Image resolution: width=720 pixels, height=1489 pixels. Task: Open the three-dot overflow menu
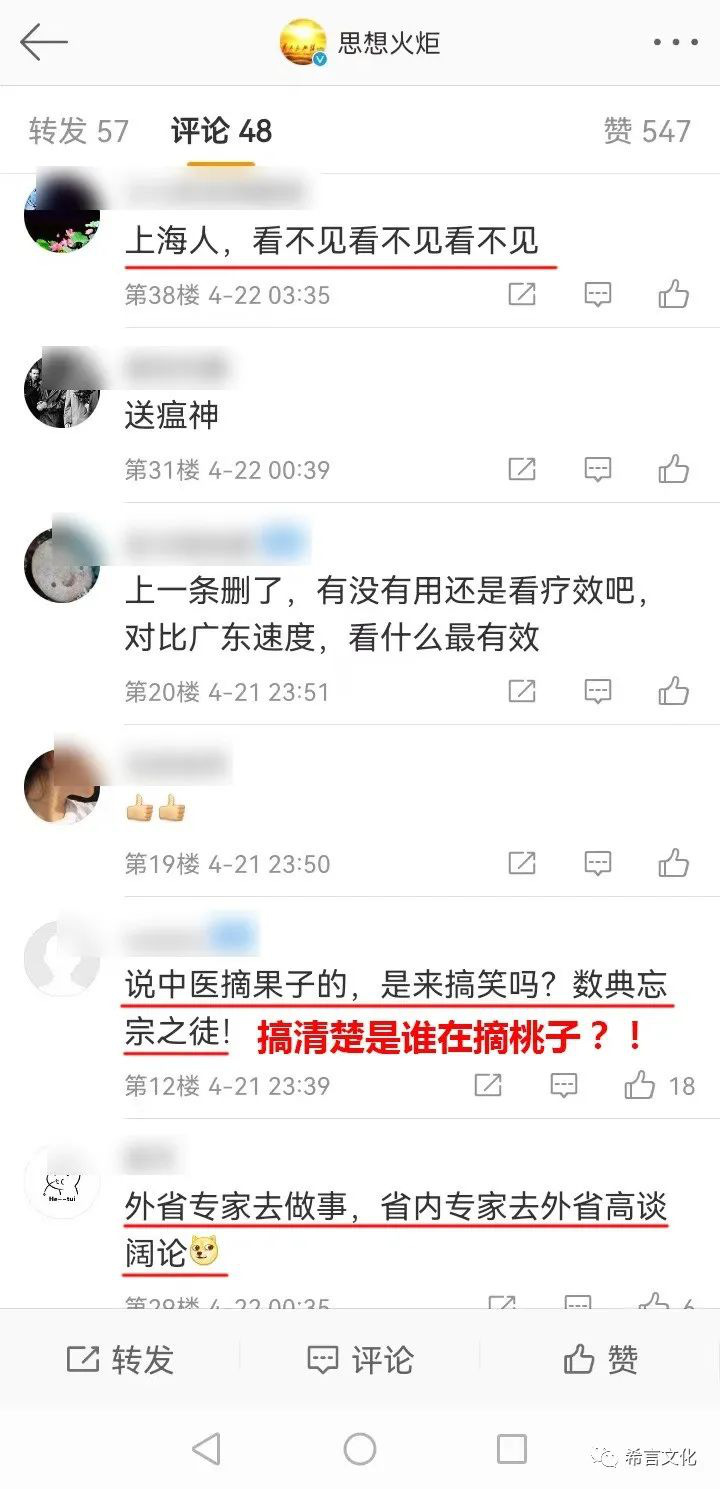675,43
